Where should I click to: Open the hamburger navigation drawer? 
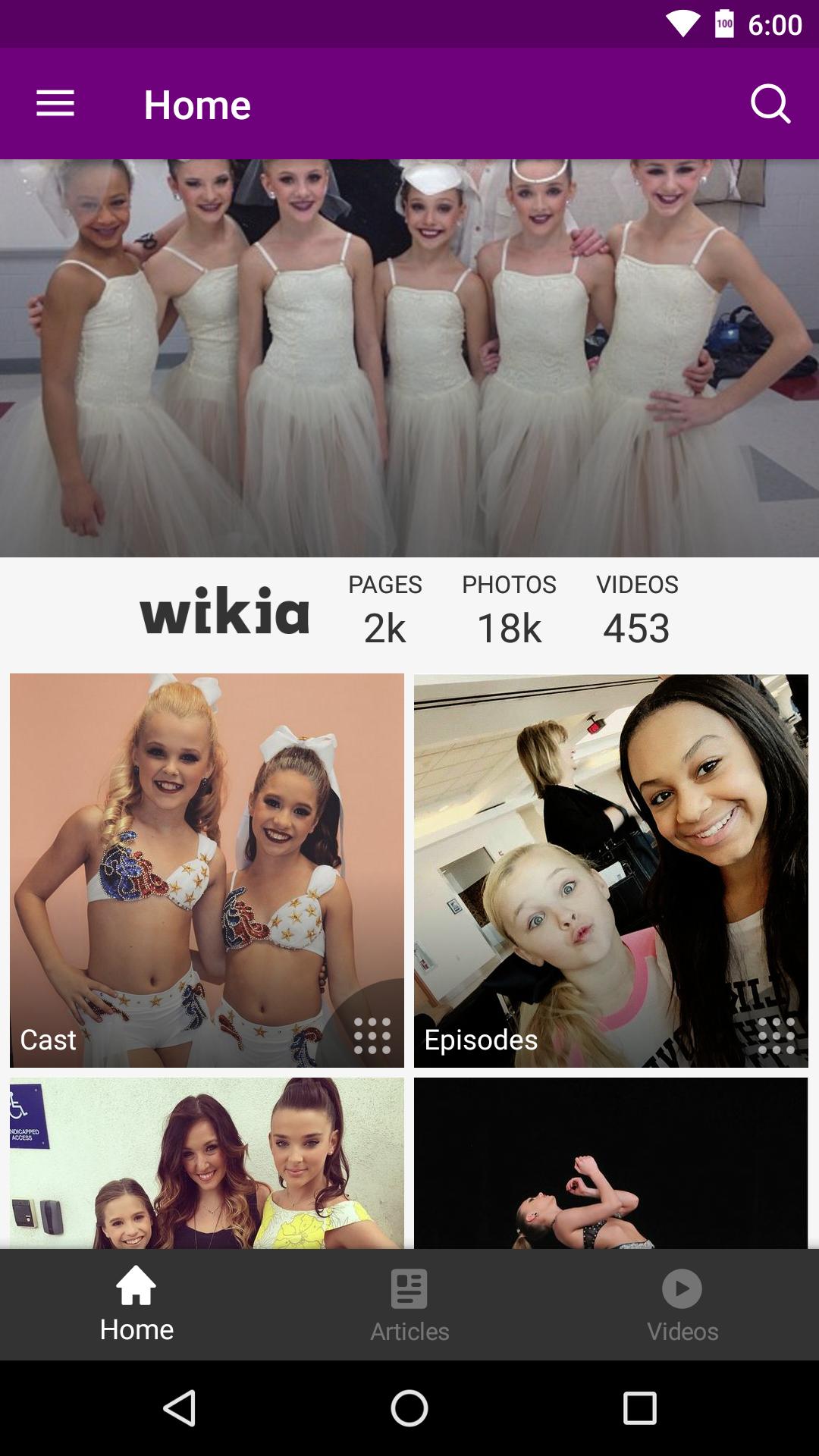tap(55, 104)
